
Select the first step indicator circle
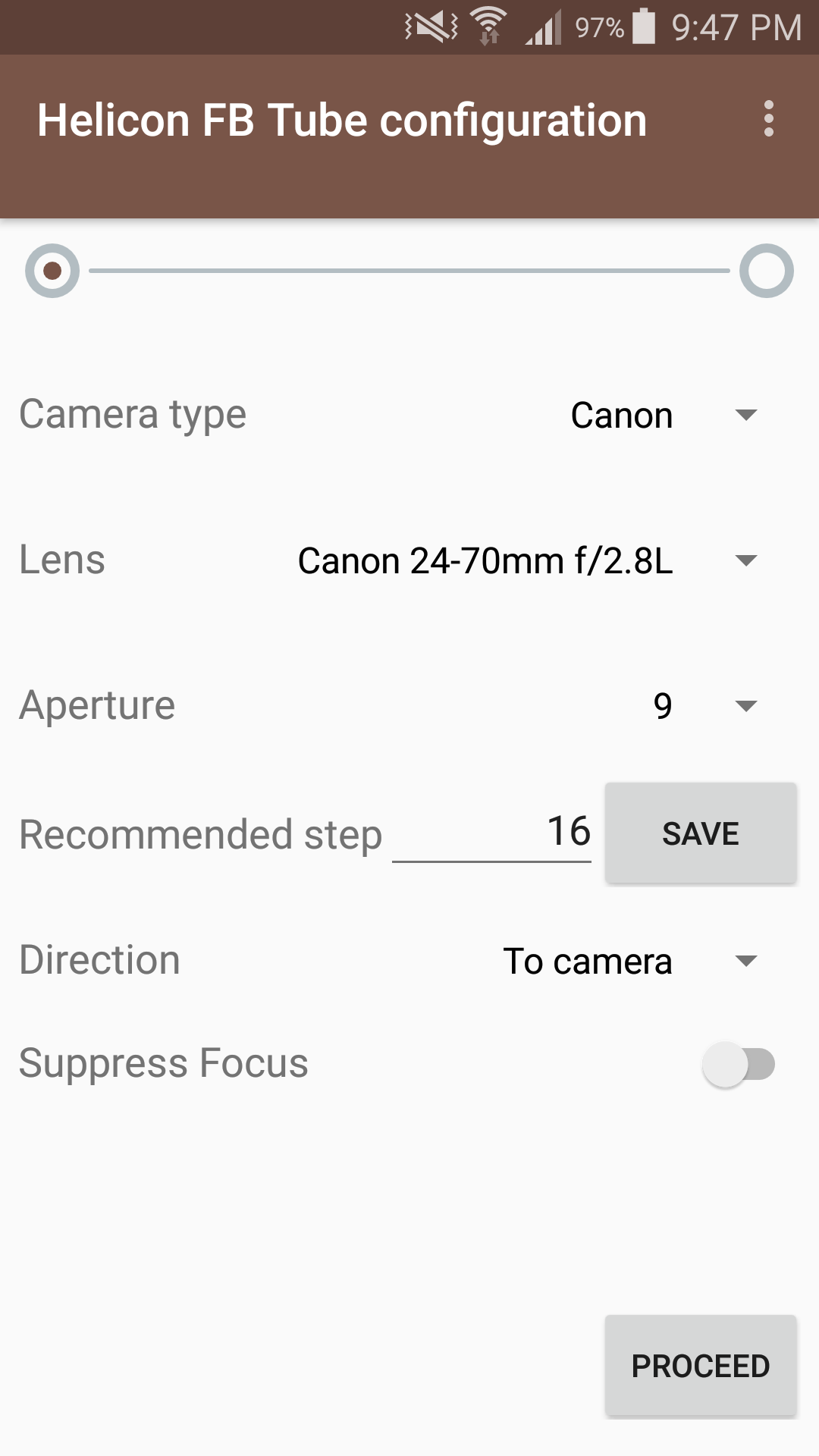click(52, 271)
